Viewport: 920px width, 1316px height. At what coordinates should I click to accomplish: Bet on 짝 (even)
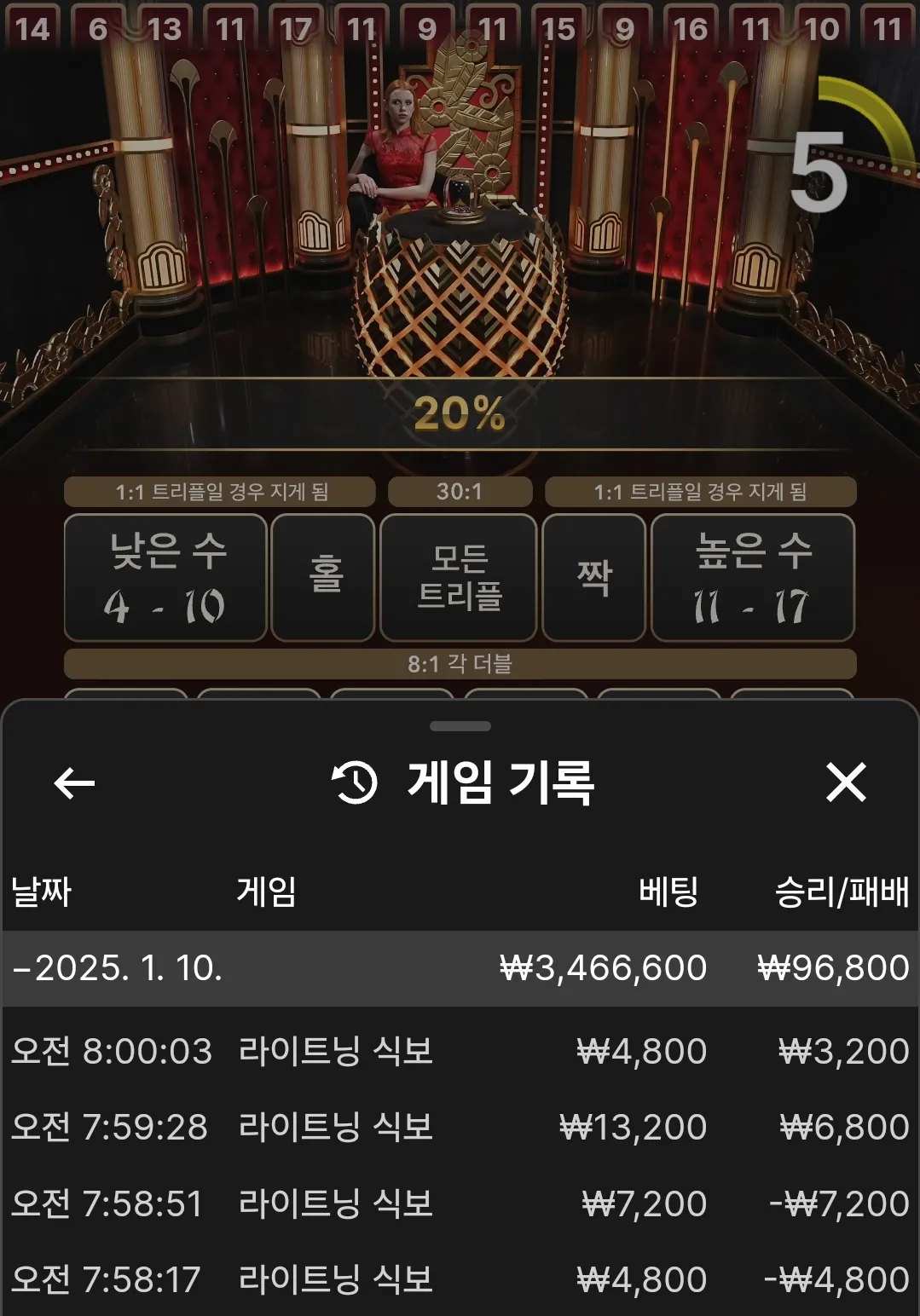594,578
